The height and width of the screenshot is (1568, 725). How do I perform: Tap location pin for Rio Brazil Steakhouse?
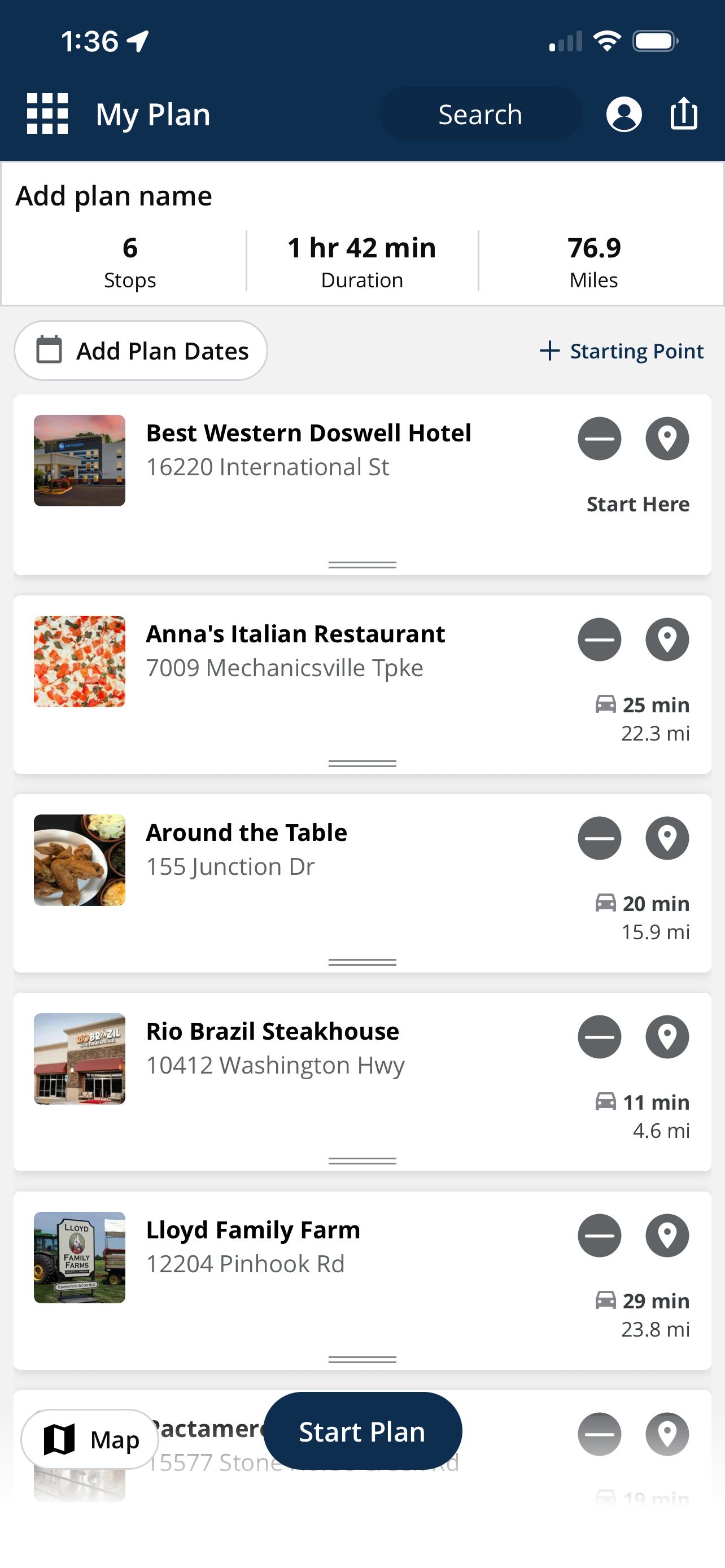coord(667,1037)
